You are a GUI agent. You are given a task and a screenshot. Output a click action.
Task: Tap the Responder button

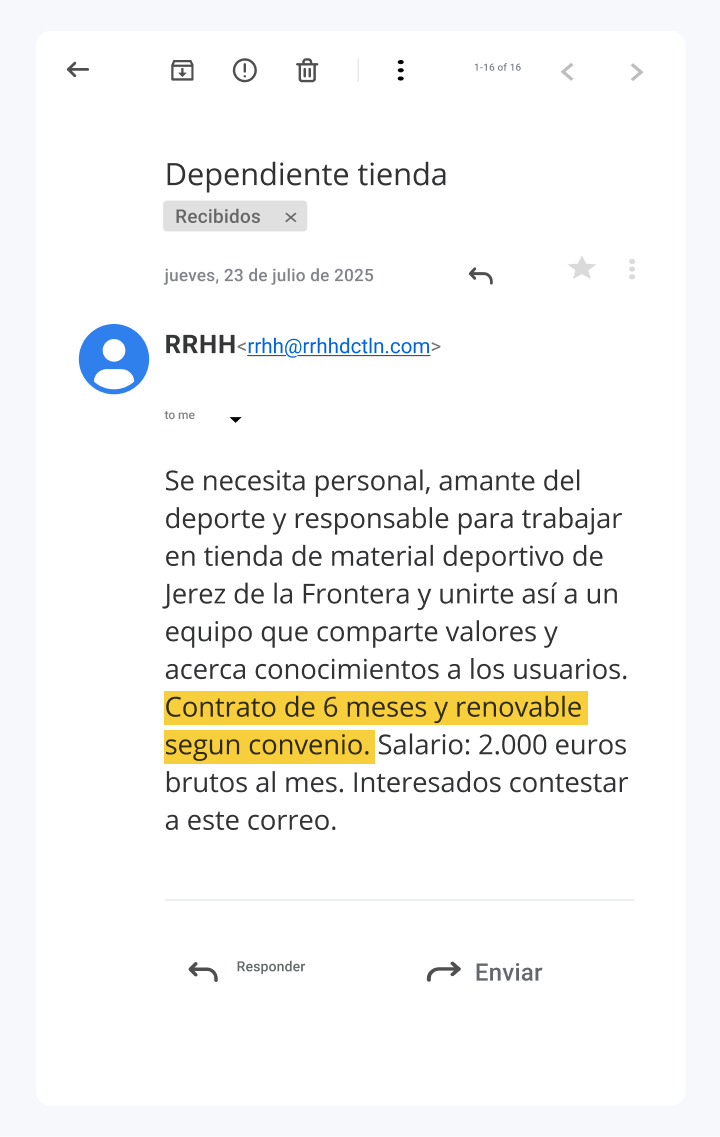tap(247, 970)
